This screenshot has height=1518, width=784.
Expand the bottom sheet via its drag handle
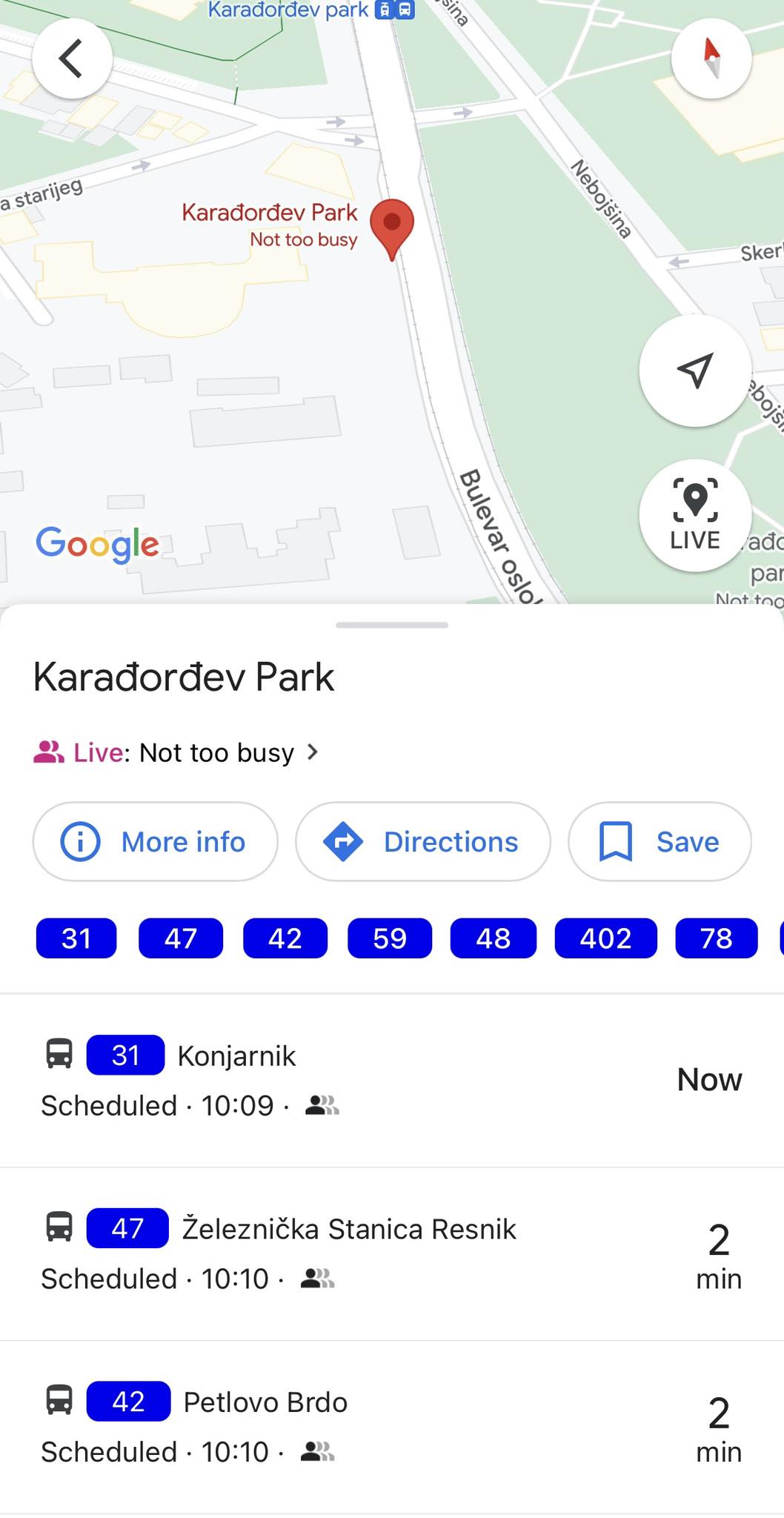391,625
